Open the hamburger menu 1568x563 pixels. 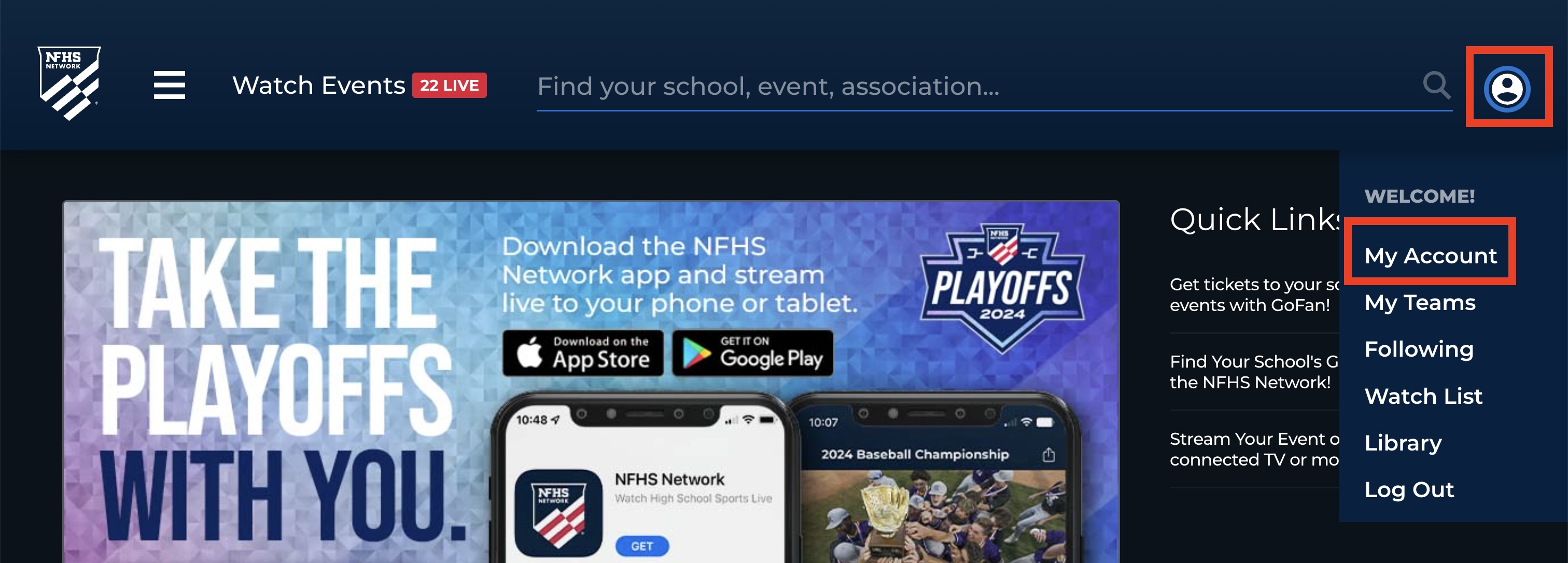pos(169,85)
